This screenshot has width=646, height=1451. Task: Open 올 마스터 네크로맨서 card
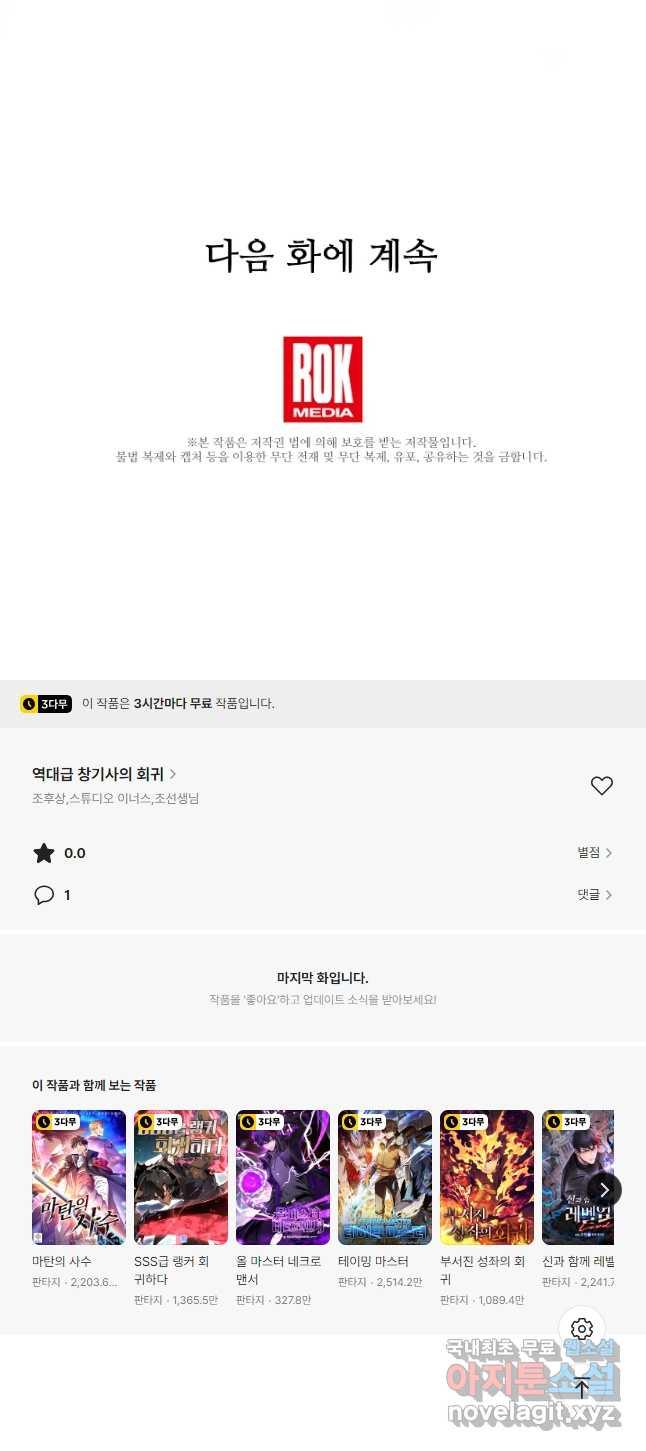click(283, 1177)
